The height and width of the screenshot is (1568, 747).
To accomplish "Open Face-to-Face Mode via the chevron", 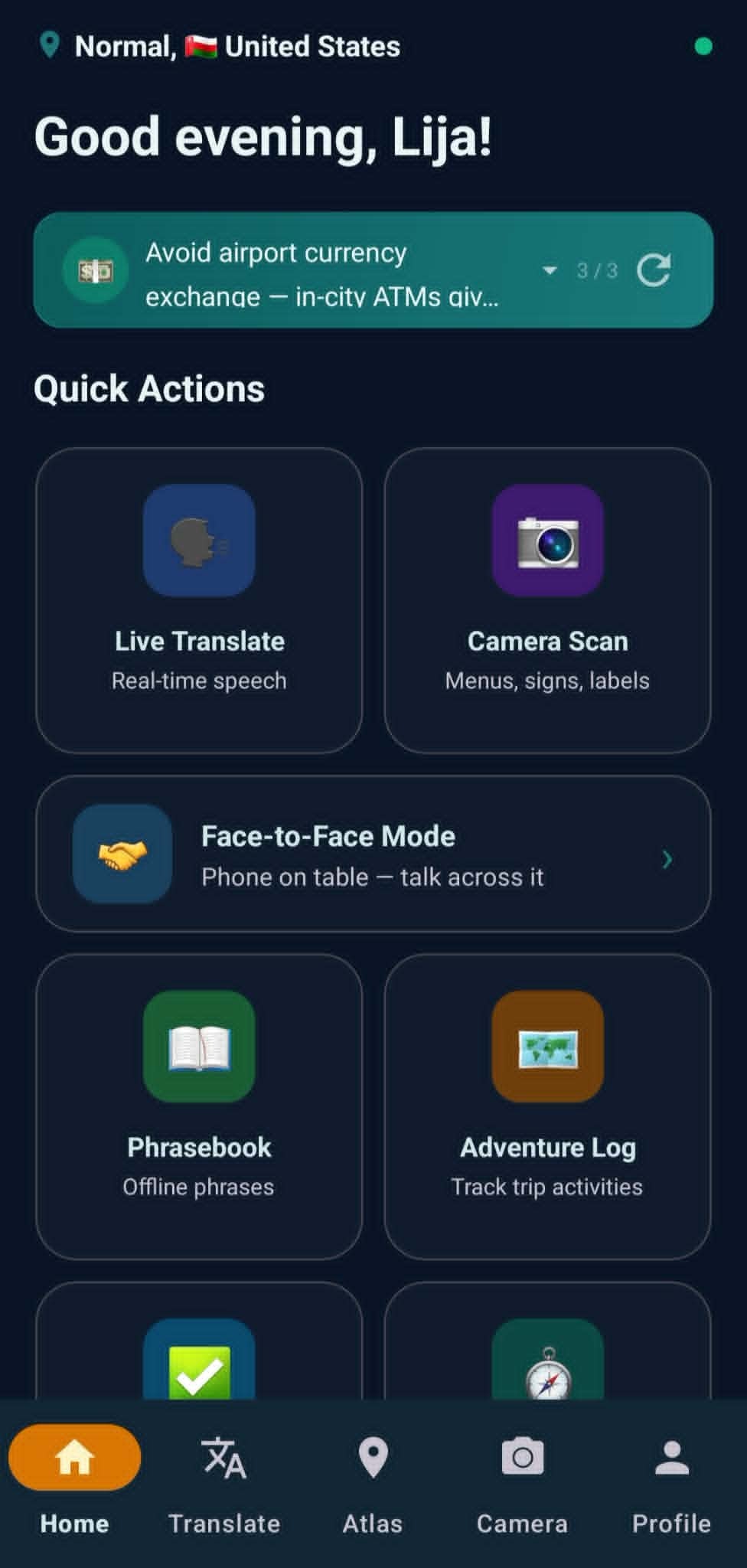I will [x=667, y=859].
